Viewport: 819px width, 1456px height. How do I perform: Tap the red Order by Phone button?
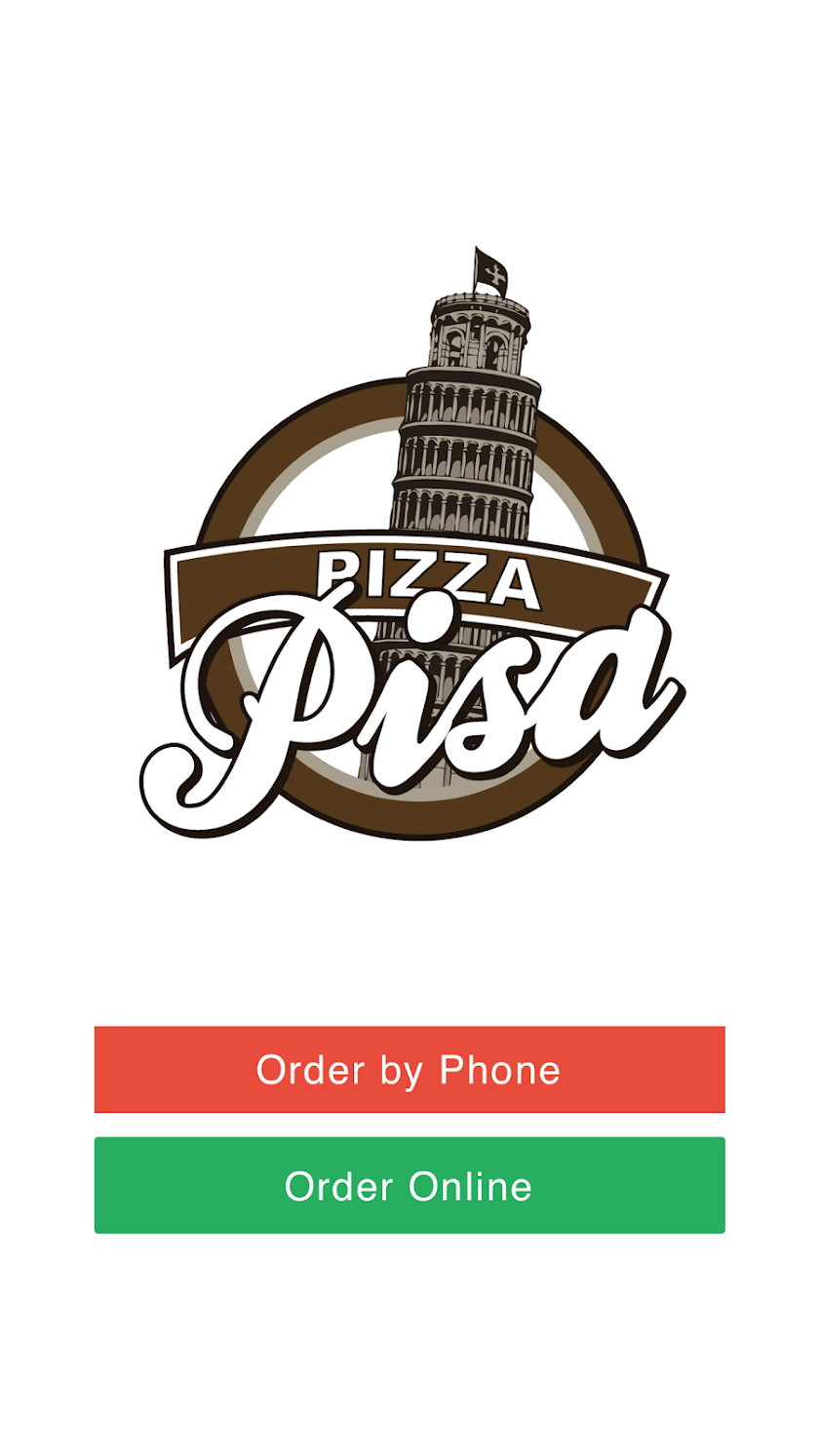click(409, 1069)
